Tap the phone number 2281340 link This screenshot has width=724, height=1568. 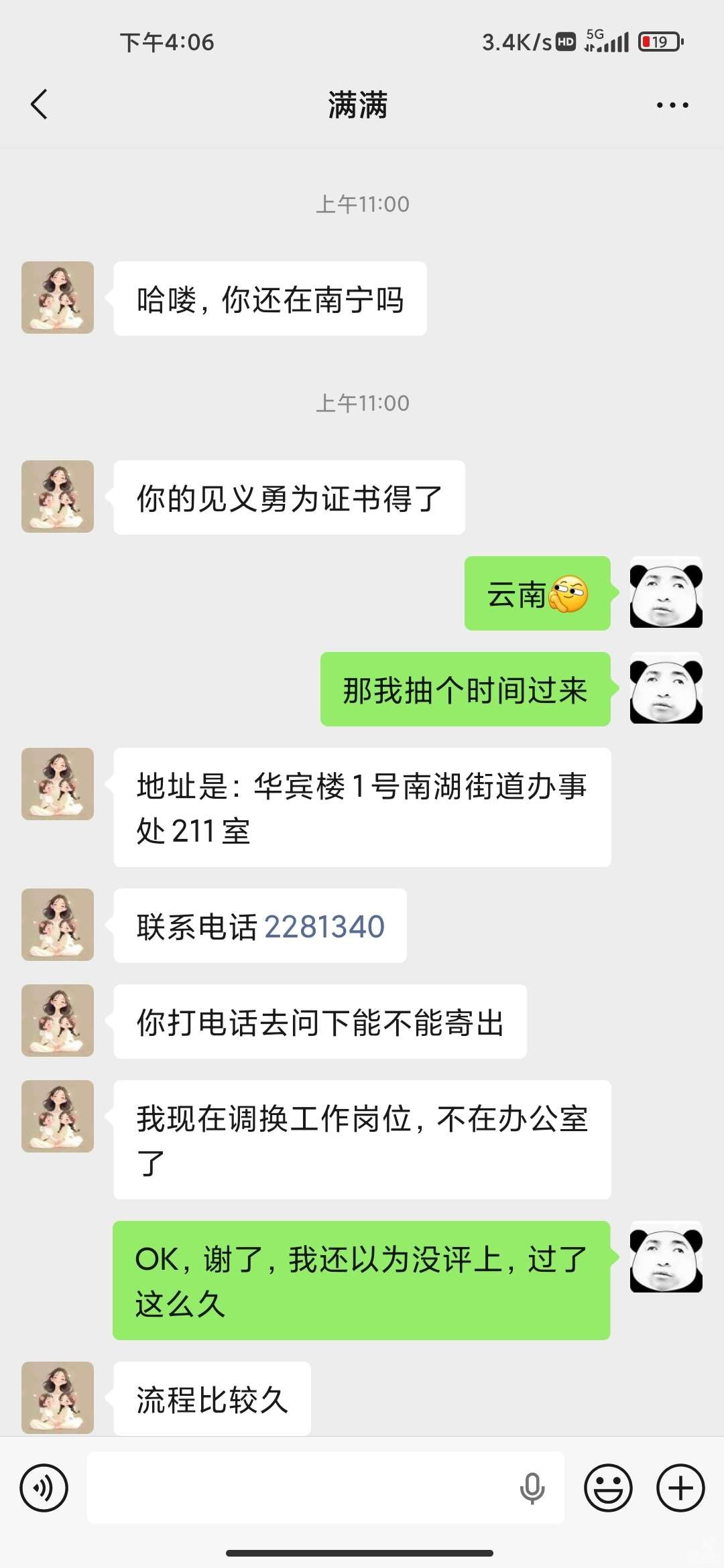(324, 927)
